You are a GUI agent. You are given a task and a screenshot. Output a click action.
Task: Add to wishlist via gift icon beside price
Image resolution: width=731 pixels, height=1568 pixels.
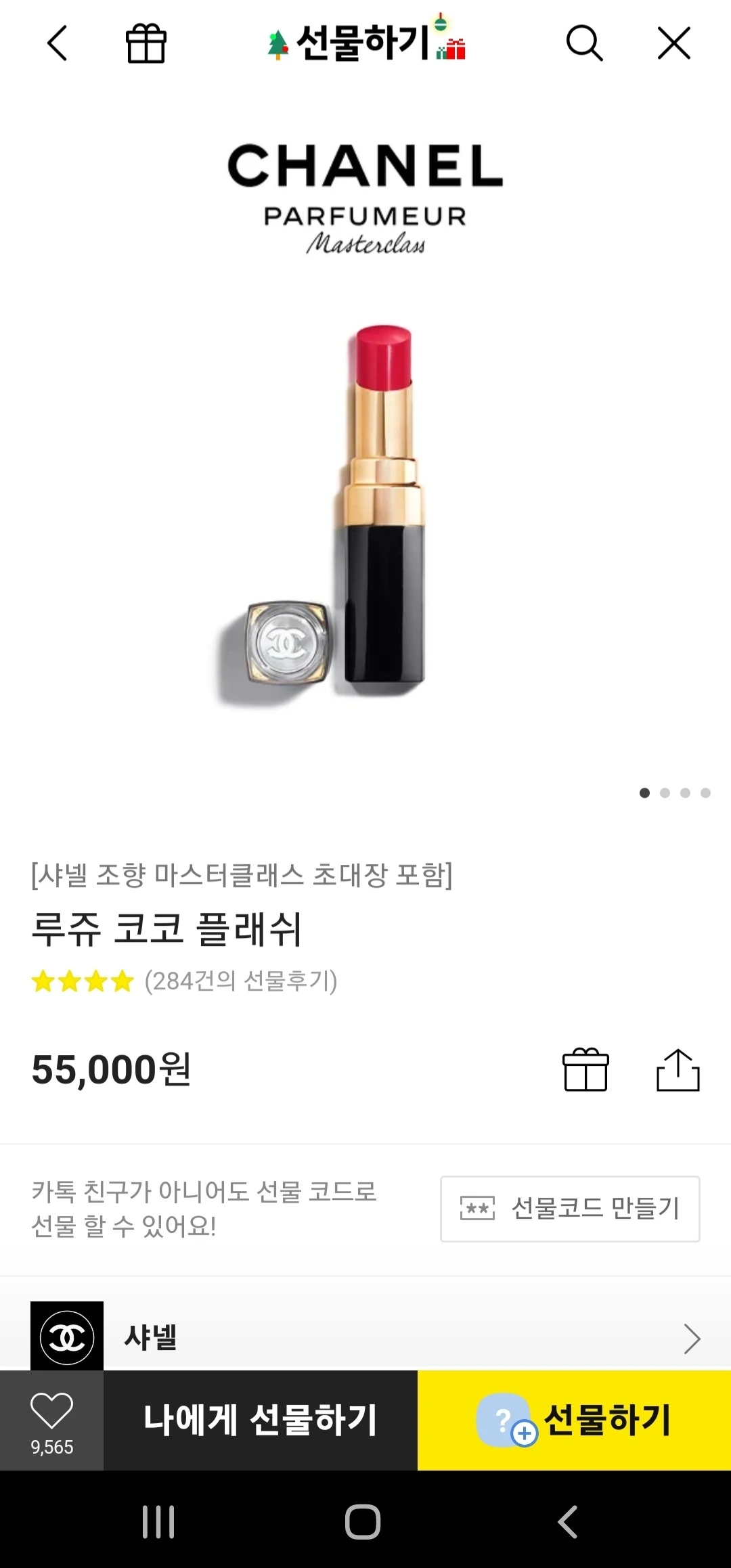pos(585,1070)
